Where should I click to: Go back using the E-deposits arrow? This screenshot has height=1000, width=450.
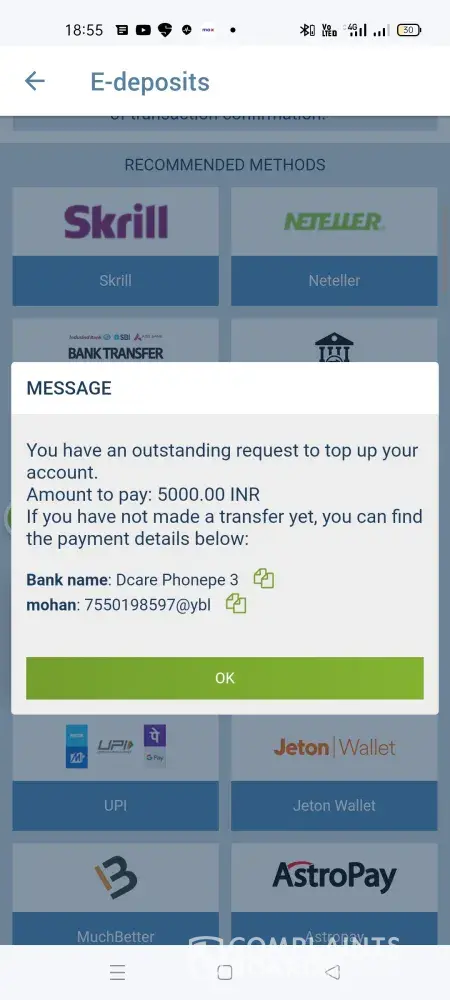coord(34,81)
